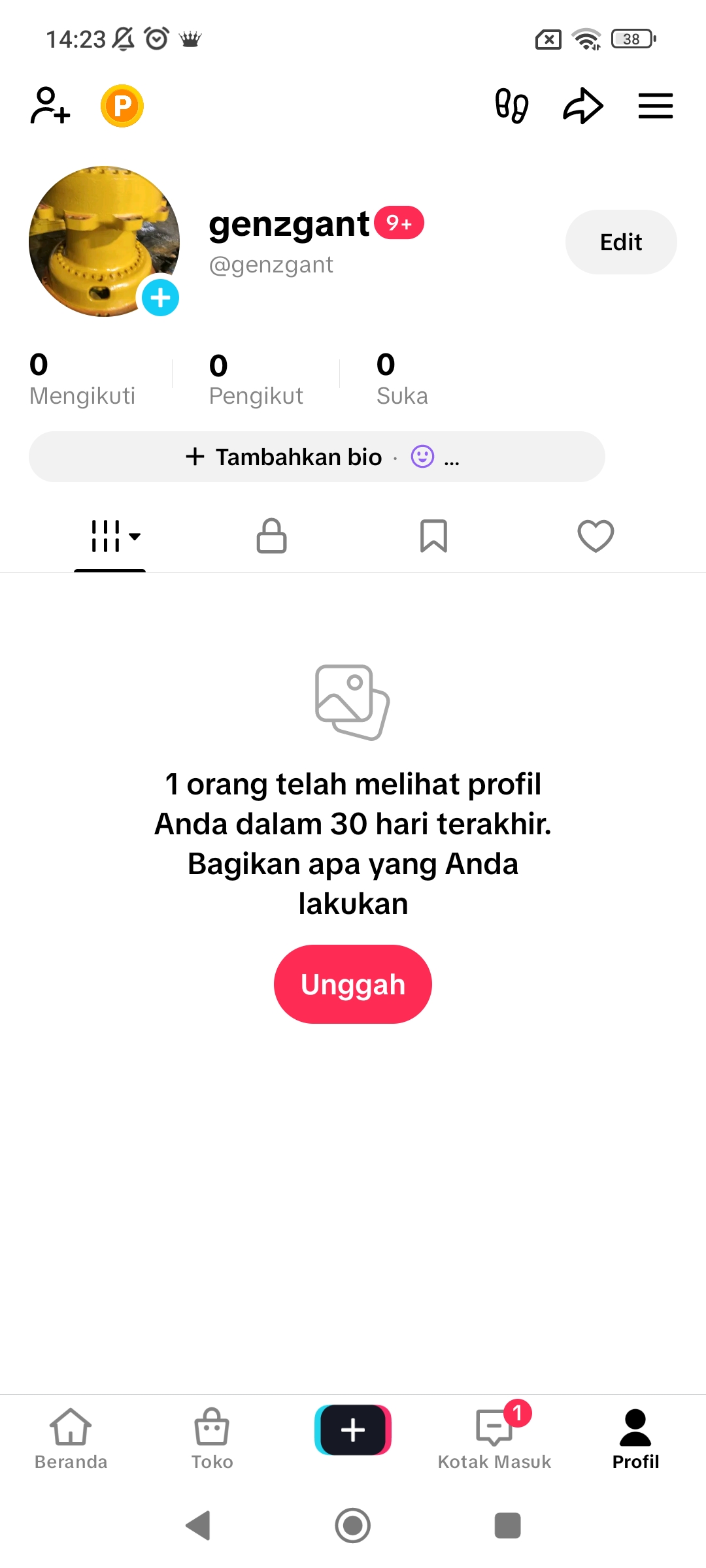Open the hamburger menu
The width and height of the screenshot is (706, 1568).
coord(655,106)
